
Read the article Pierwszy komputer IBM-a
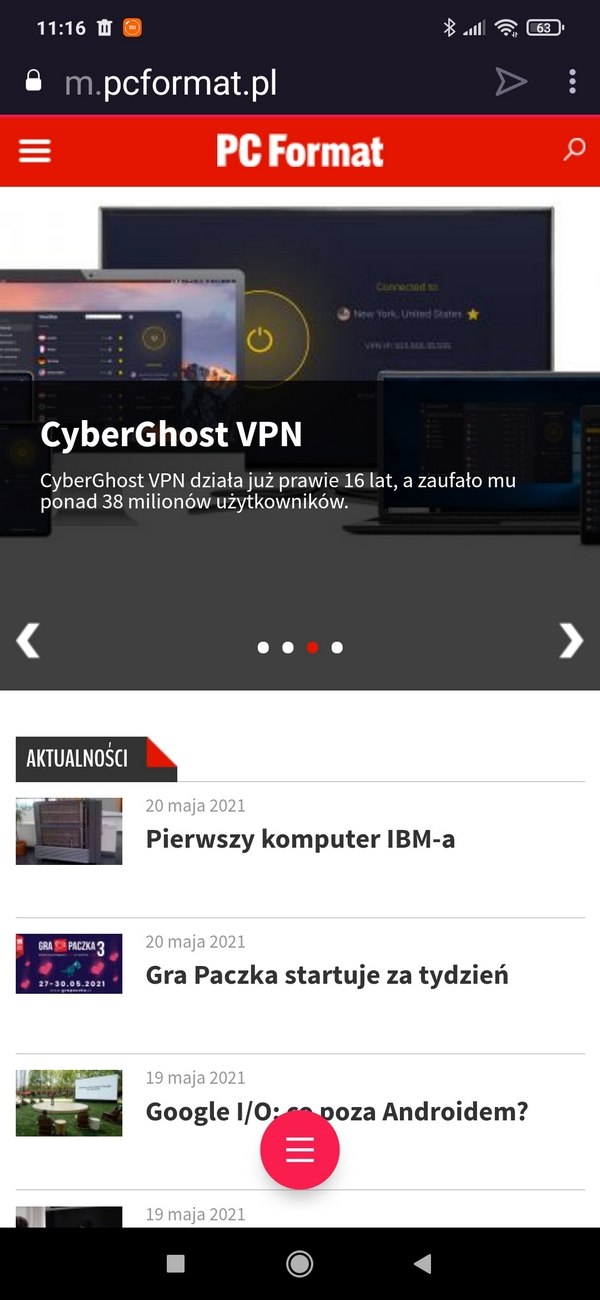(x=300, y=839)
